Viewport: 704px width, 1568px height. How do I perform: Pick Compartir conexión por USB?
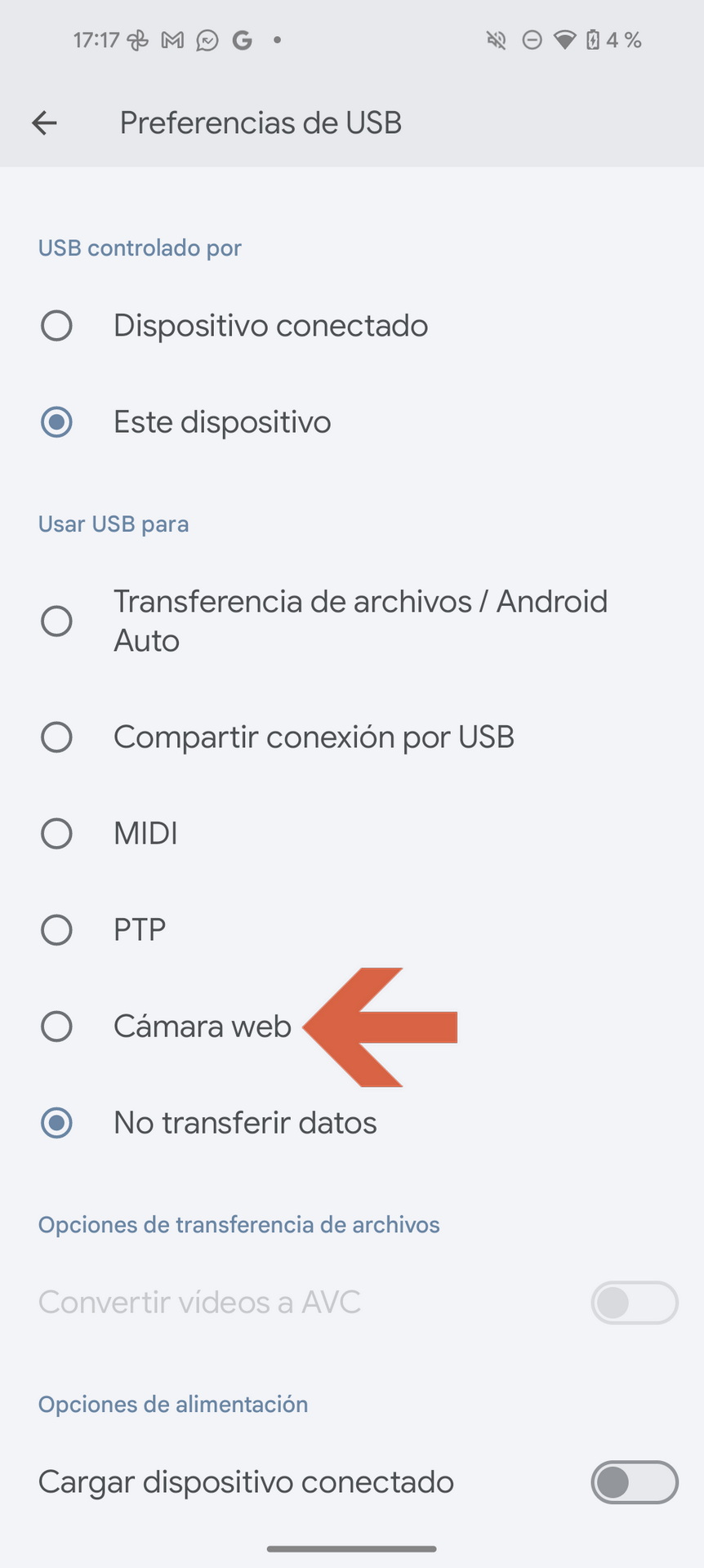point(352,737)
